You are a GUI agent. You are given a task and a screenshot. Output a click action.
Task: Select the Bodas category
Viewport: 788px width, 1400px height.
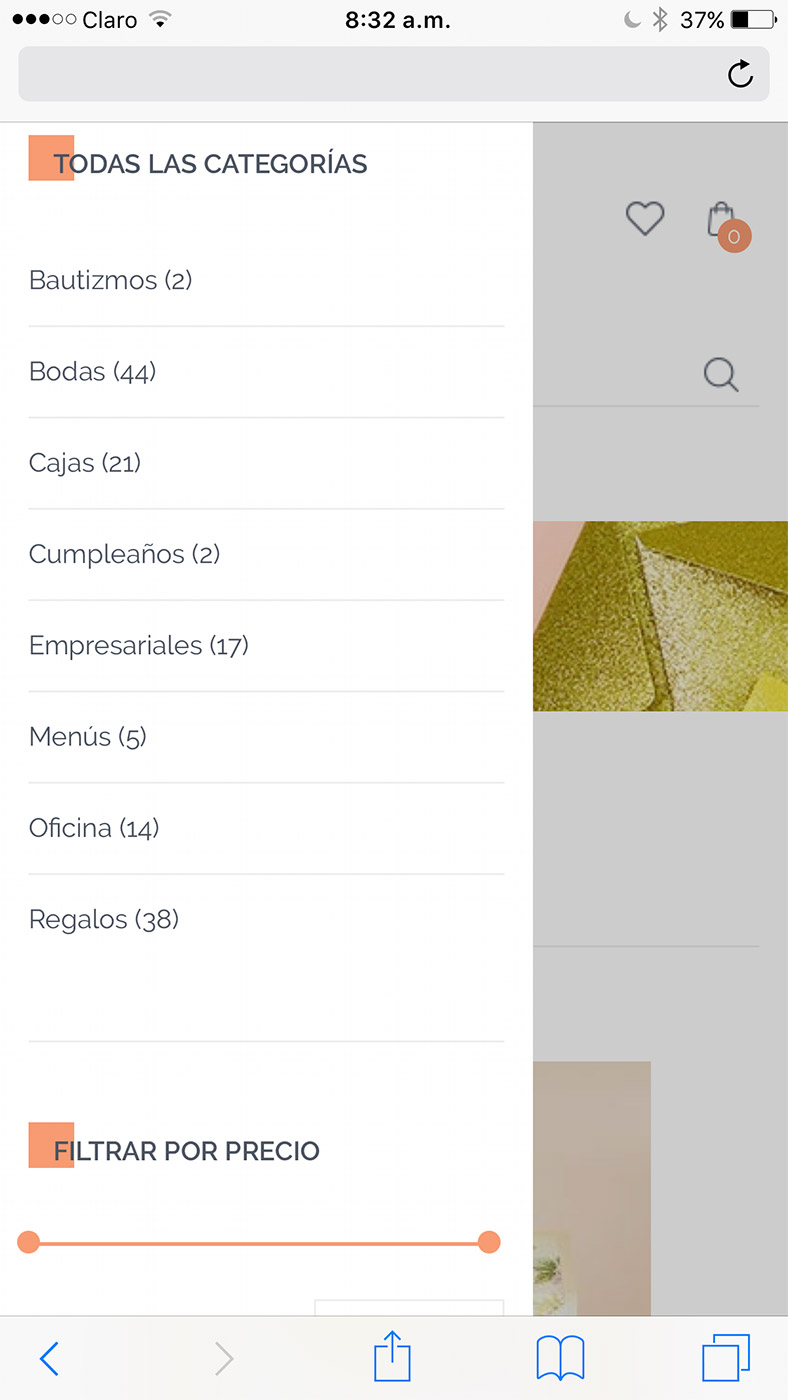(92, 372)
